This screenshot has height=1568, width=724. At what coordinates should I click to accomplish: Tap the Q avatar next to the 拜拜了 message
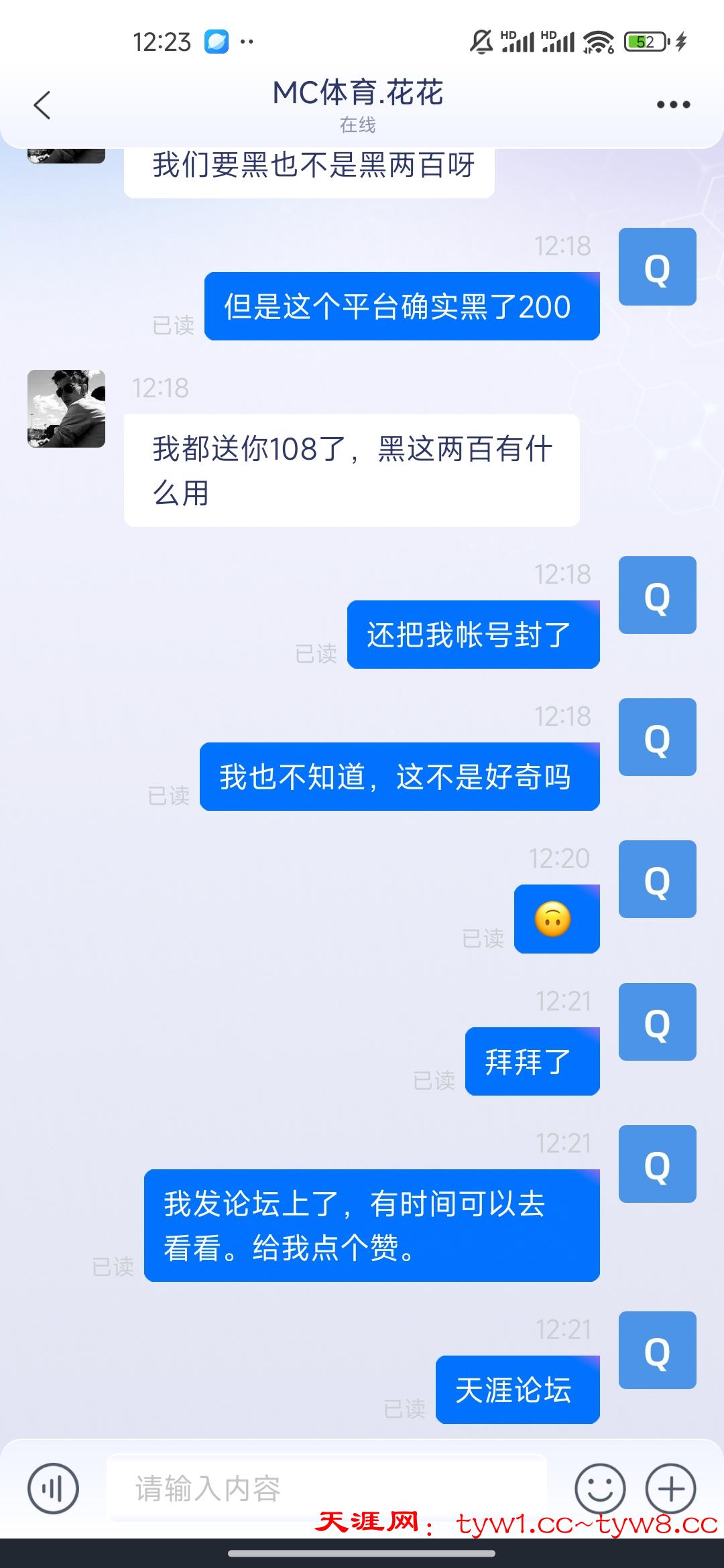[657, 1022]
